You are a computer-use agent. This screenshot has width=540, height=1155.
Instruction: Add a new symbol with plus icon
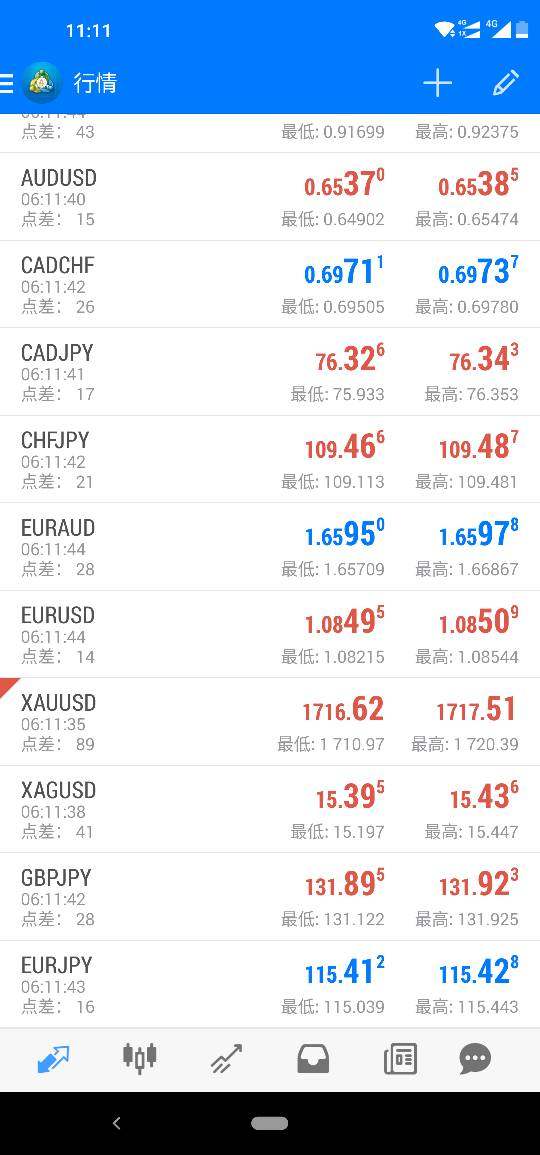(x=437, y=82)
